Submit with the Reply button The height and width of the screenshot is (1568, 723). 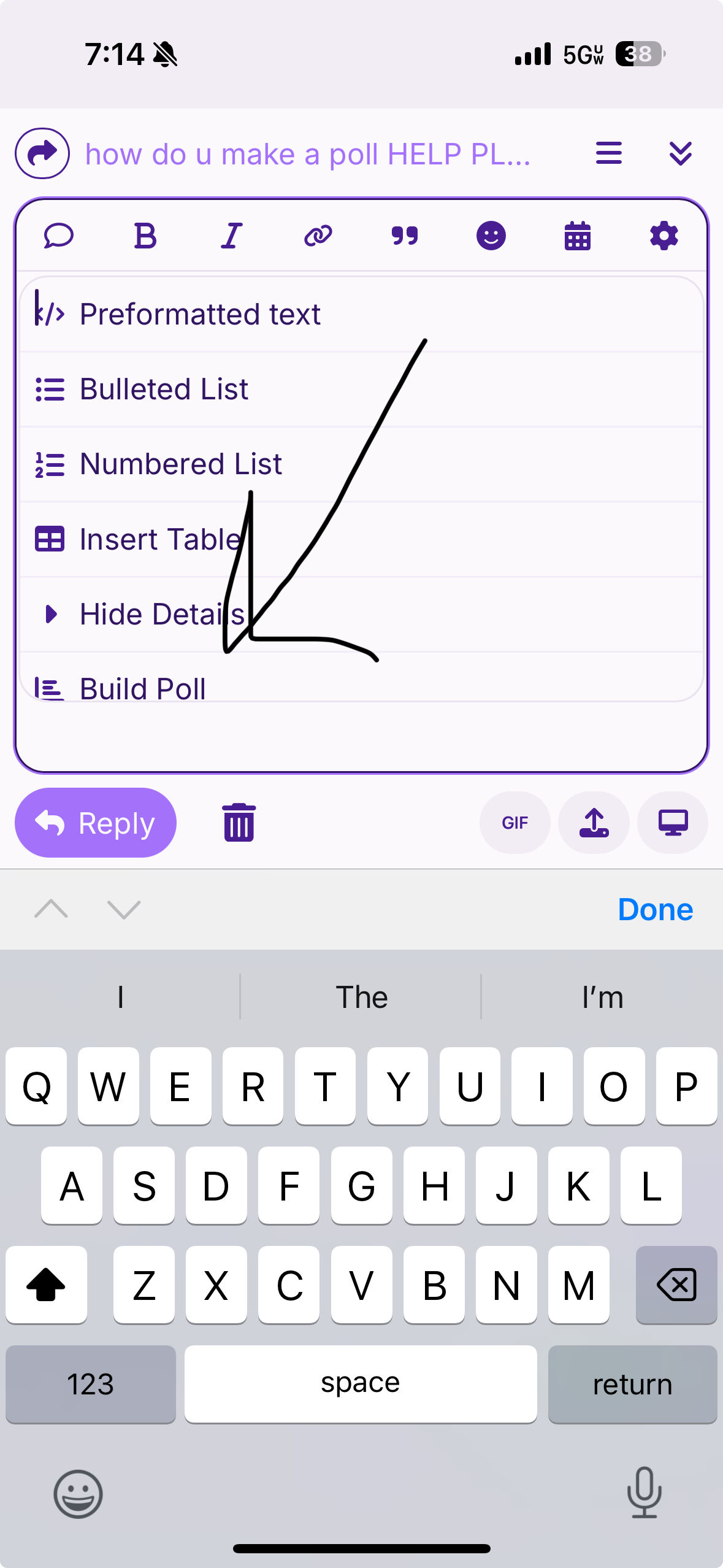tap(96, 823)
